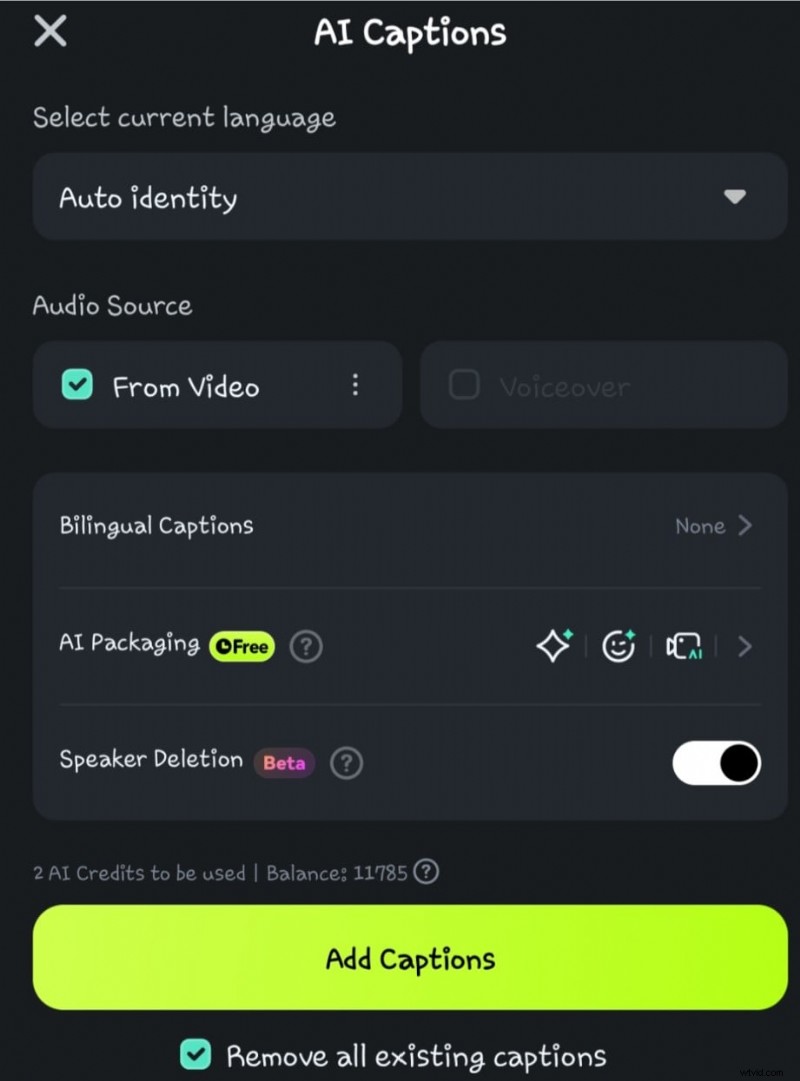This screenshot has height=1081, width=800.
Task: Tap None to choose bilingual caption language
Action: click(700, 526)
